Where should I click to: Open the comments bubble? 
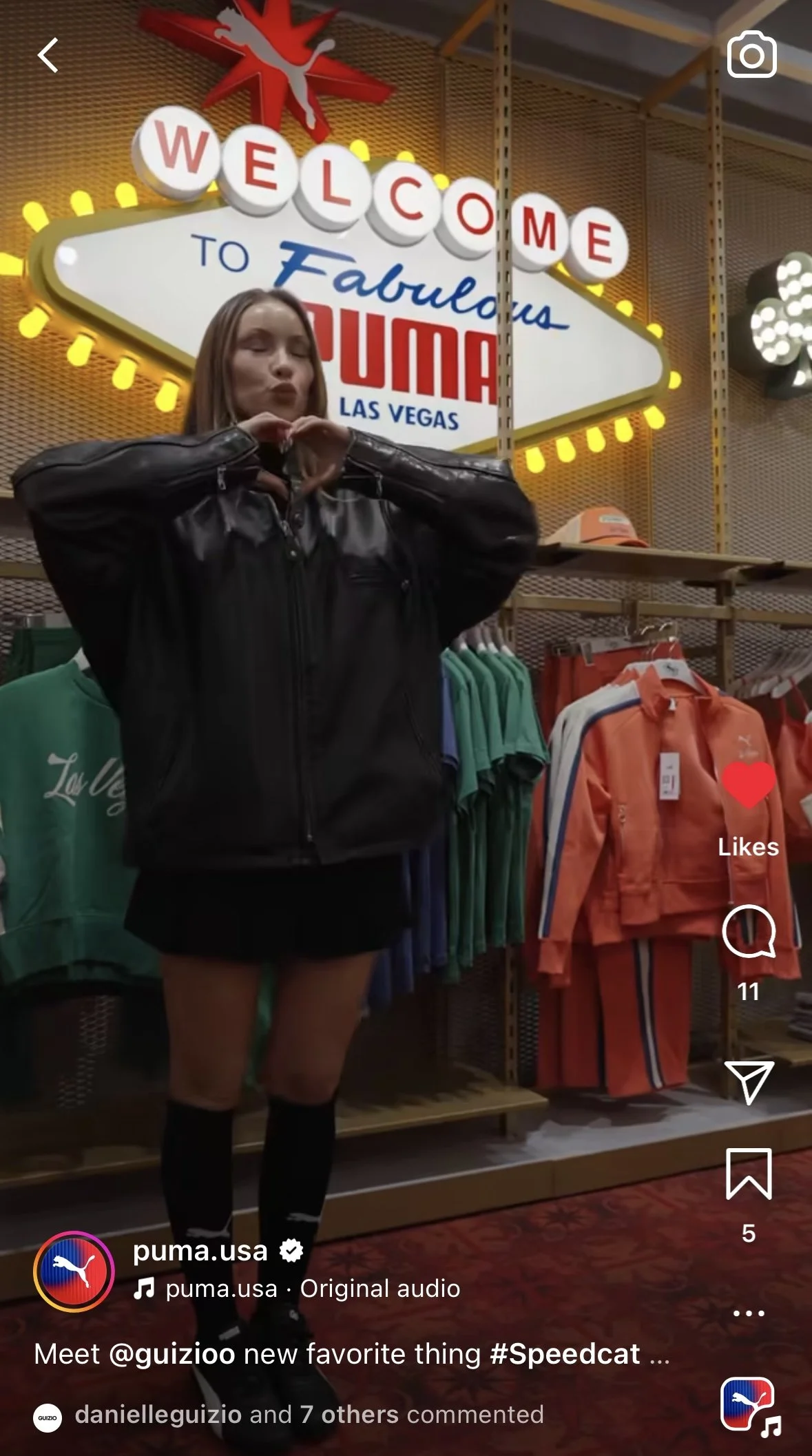[749, 932]
